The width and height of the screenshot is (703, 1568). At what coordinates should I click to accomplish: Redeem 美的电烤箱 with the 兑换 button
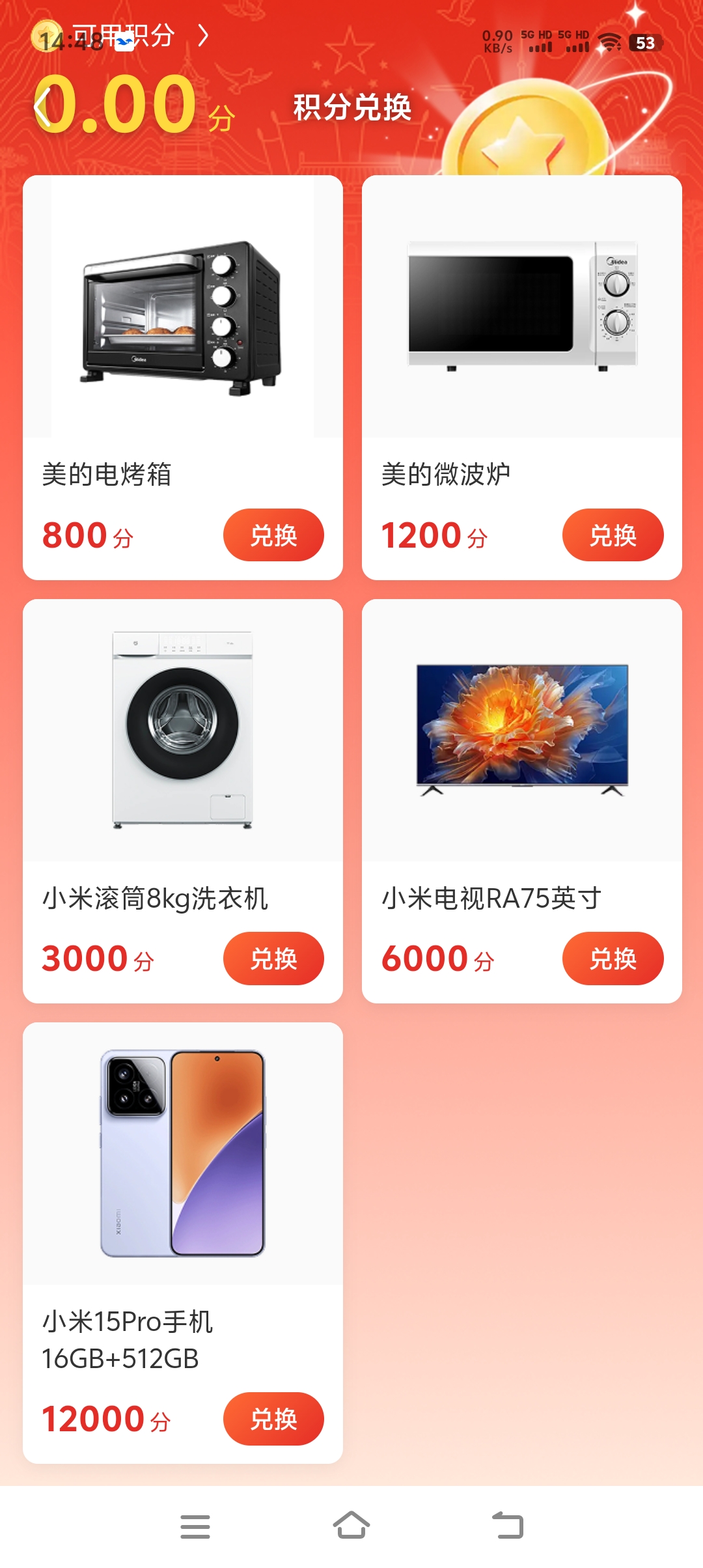point(273,534)
